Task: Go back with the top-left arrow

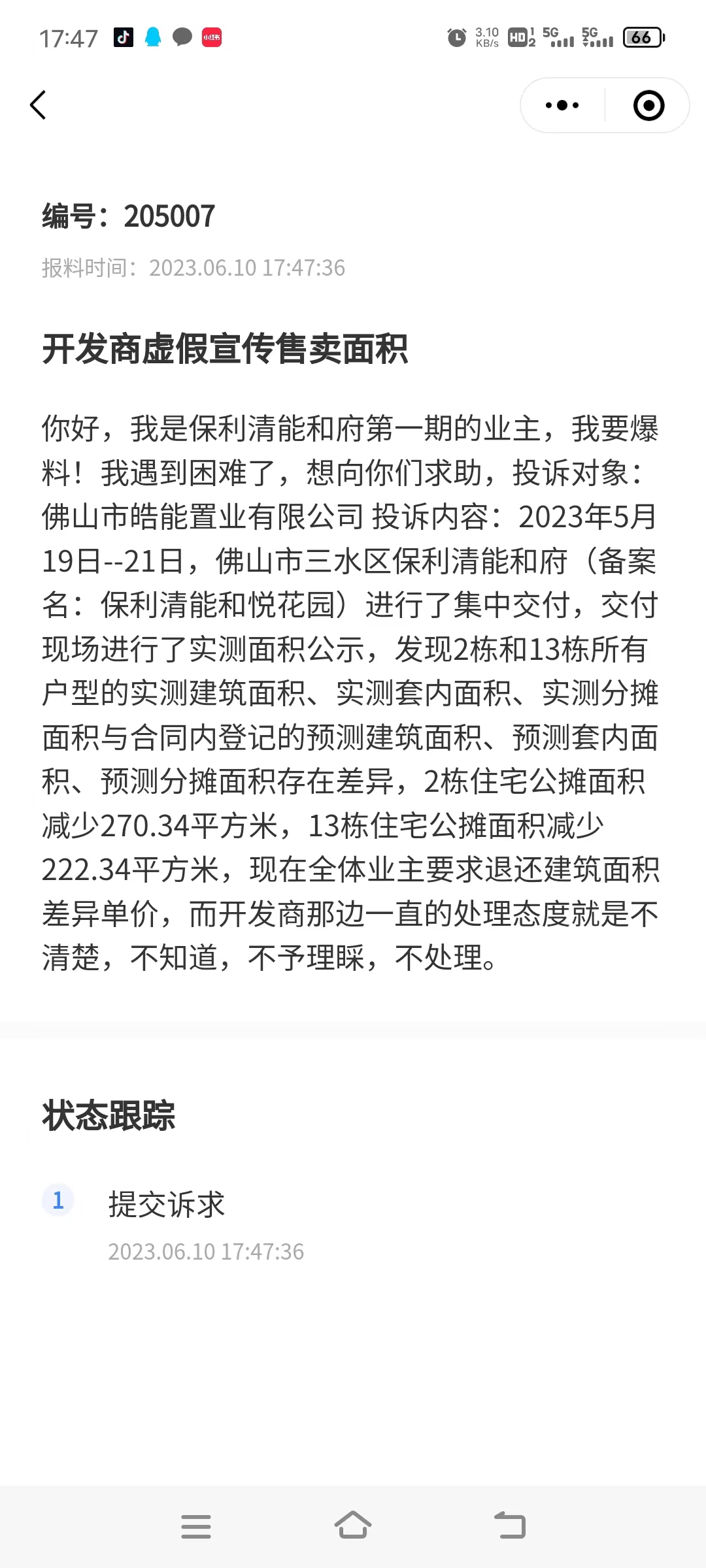Action: [x=38, y=105]
